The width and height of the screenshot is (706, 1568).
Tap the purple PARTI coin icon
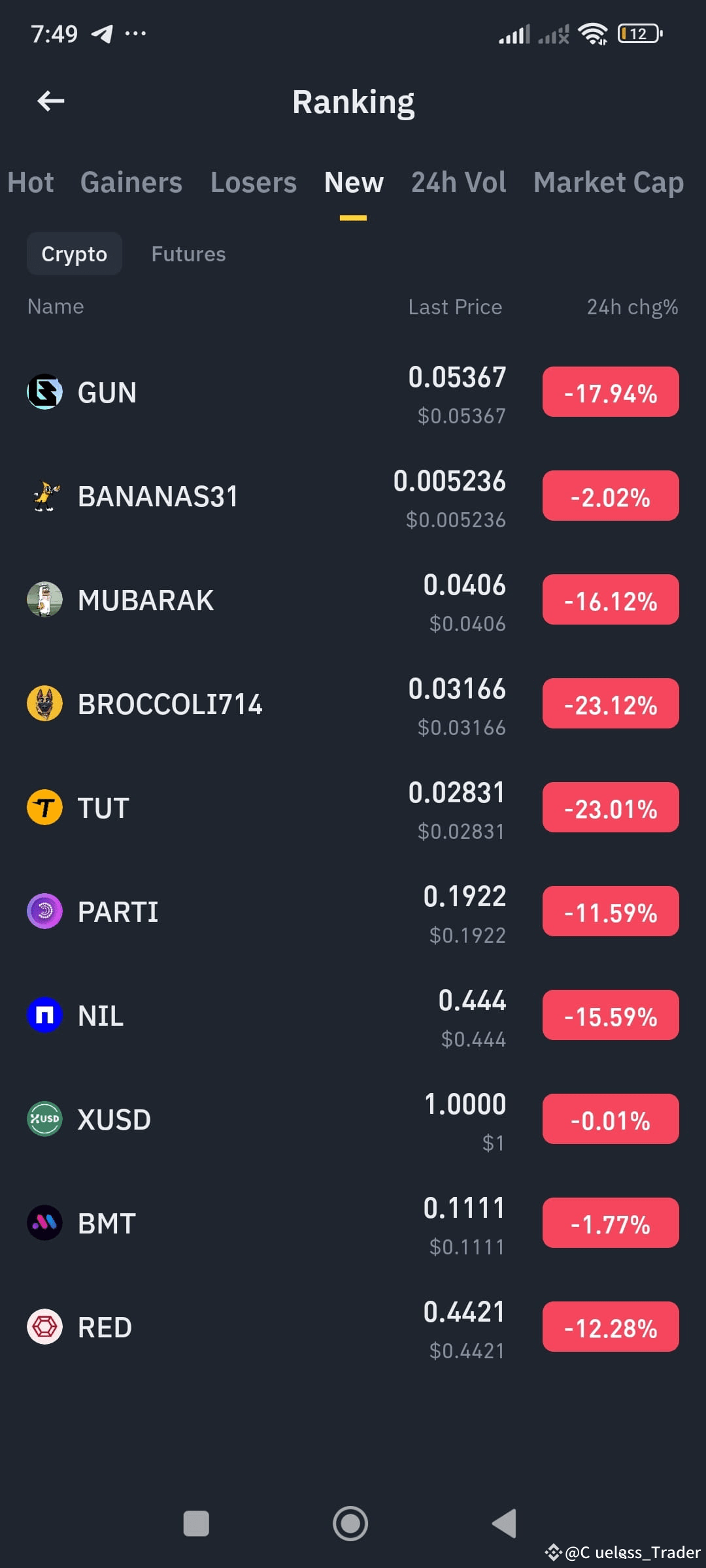[x=44, y=911]
